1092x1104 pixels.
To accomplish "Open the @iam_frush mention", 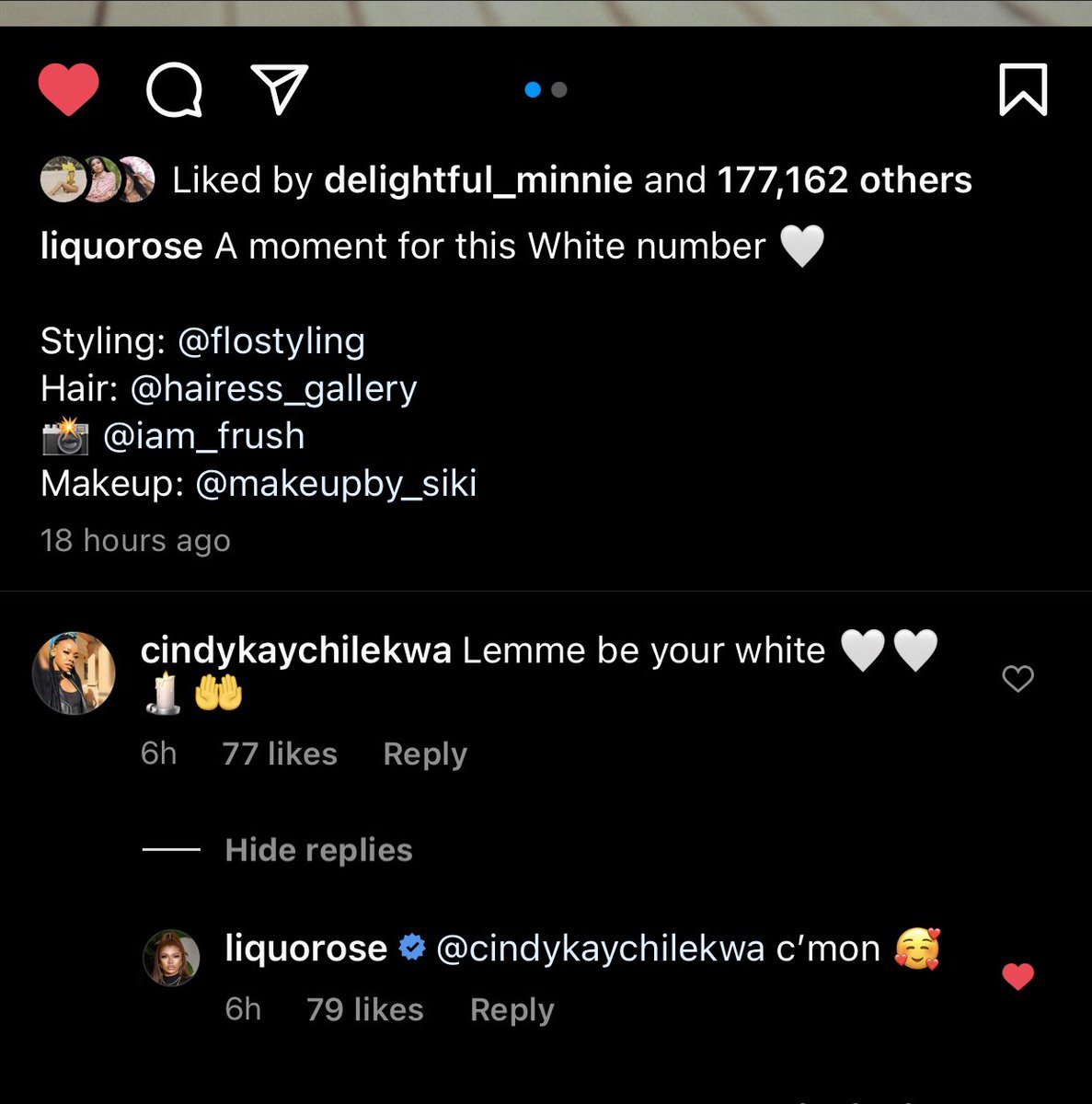I will (x=203, y=436).
